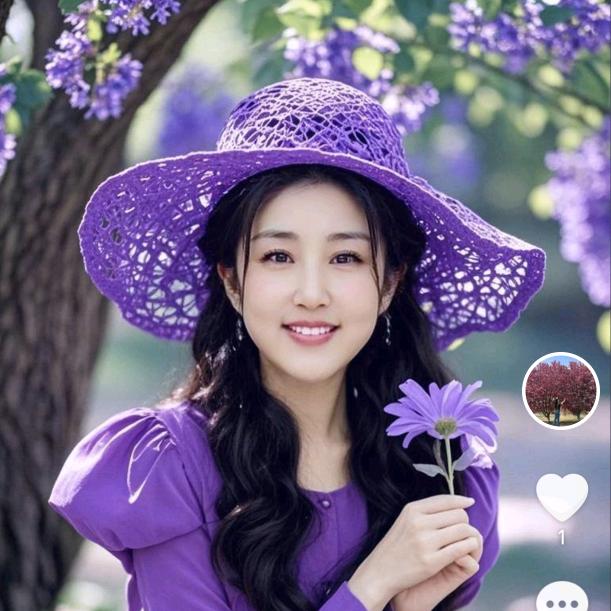
Task: Like this video with the heart
Action: coord(561,495)
